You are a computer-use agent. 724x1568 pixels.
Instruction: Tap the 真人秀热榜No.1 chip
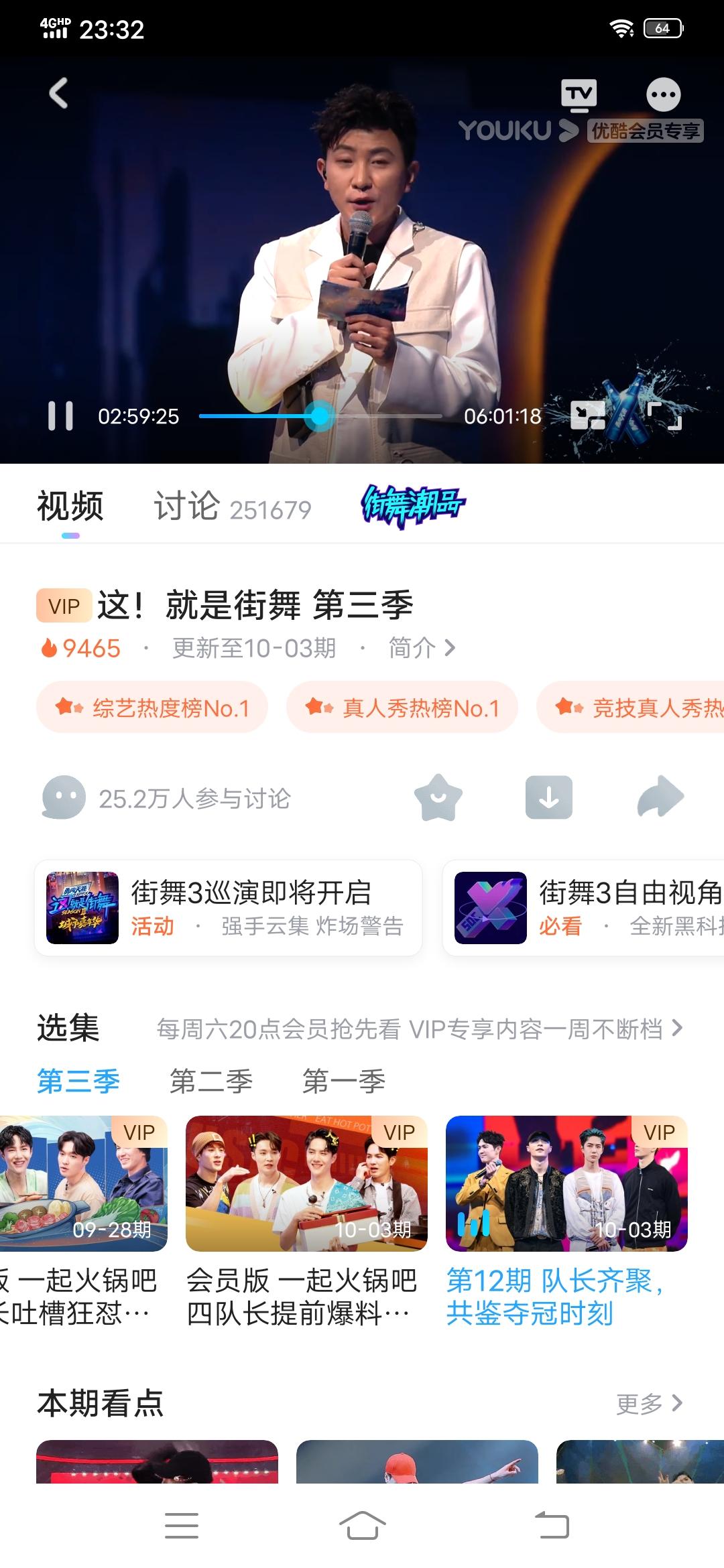click(402, 708)
